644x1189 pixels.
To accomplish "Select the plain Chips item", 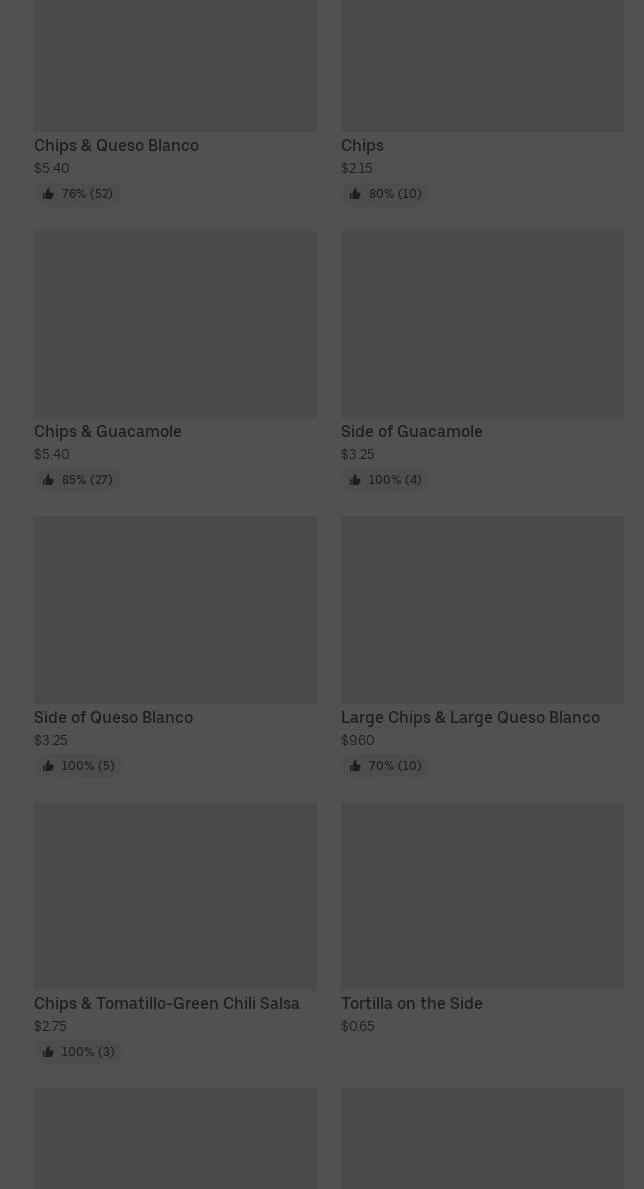I will pos(362,145).
